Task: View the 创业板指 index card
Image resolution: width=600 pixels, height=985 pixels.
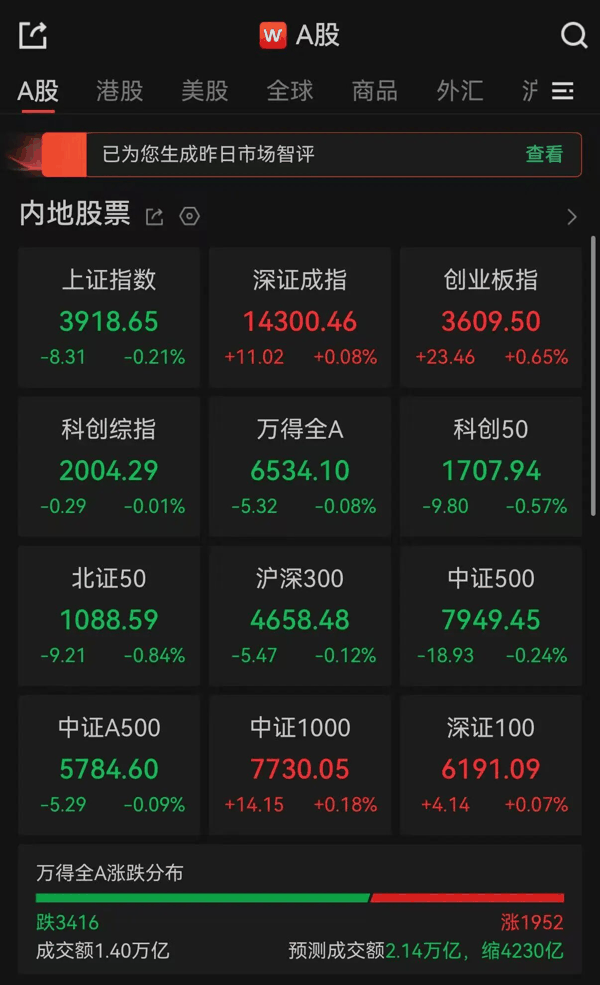Action: point(491,317)
